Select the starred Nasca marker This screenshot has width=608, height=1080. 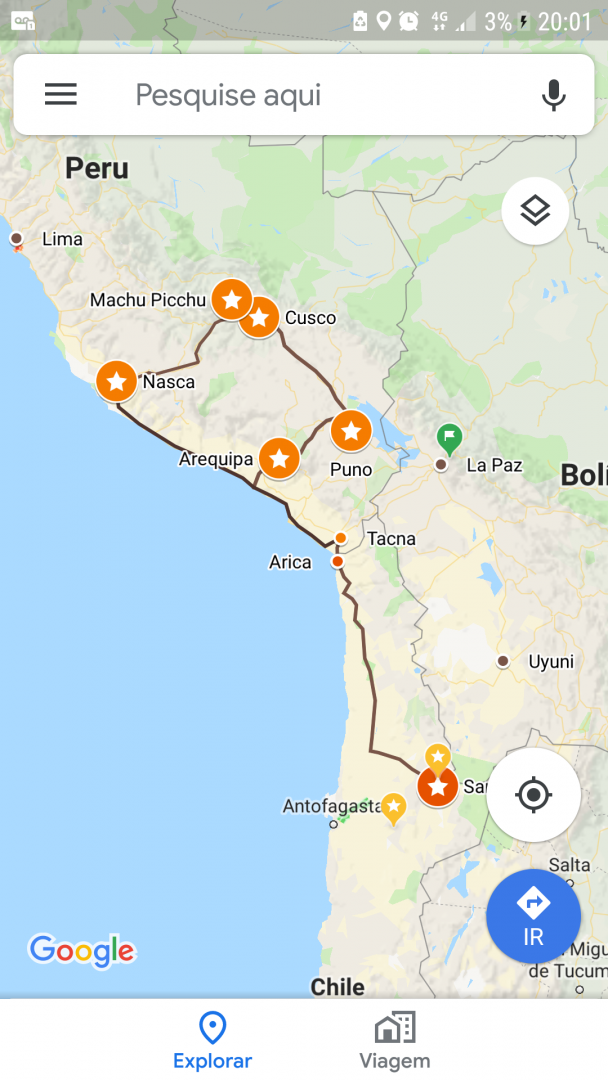[x=116, y=381]
